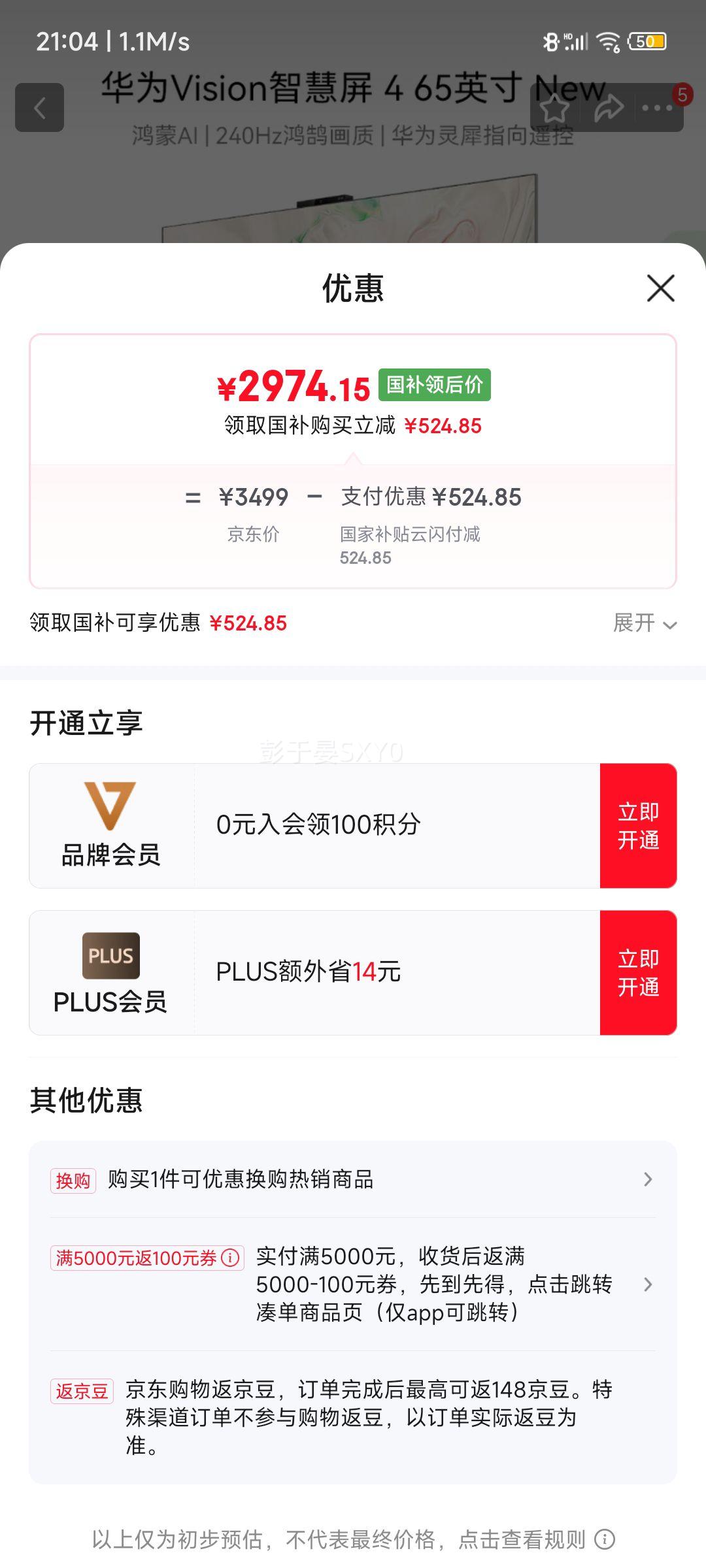This screenshot has width=706, height=1568.
Task: Open the 换购 hot-selling items offer
Action: 353,1179
